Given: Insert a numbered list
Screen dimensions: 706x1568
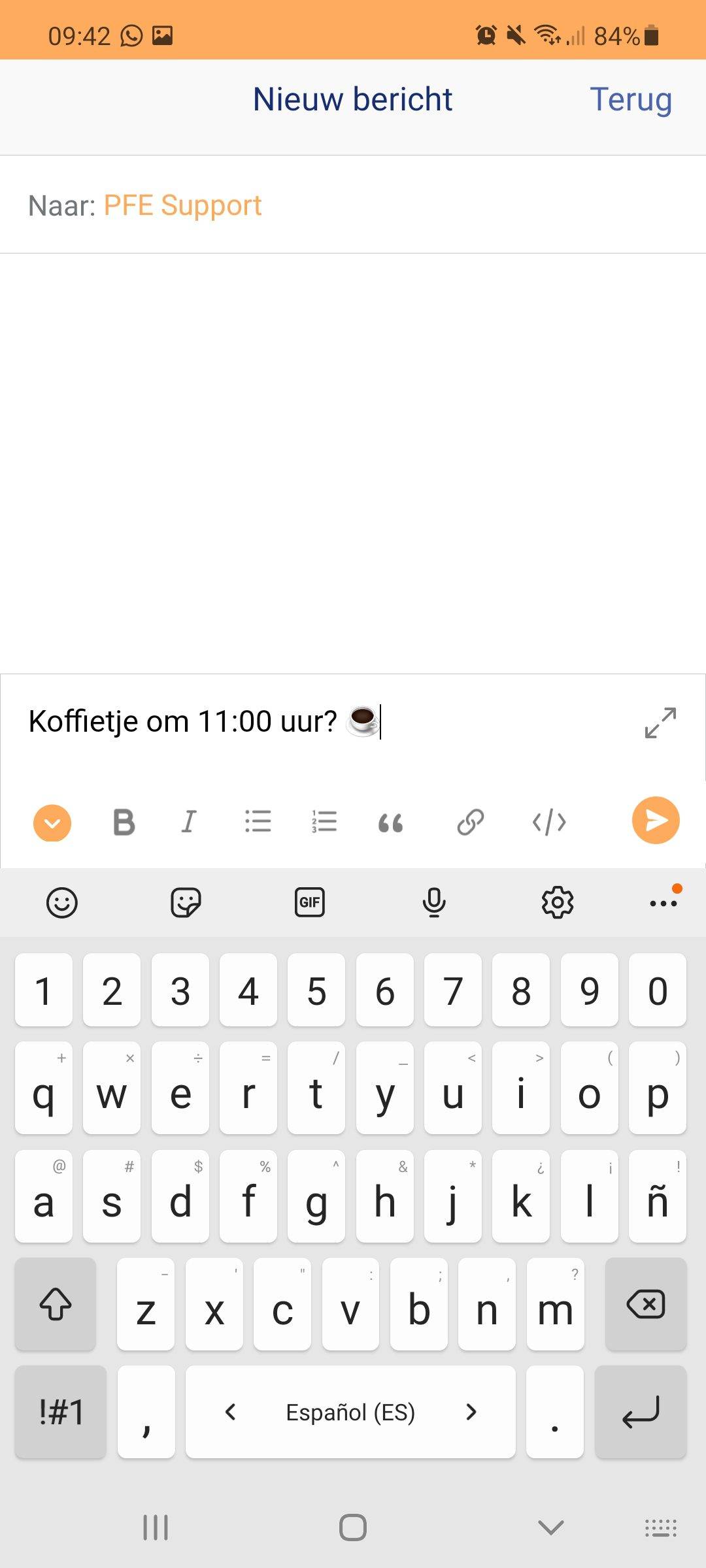Looking at the screenshot, I should [x=324, y=822].
